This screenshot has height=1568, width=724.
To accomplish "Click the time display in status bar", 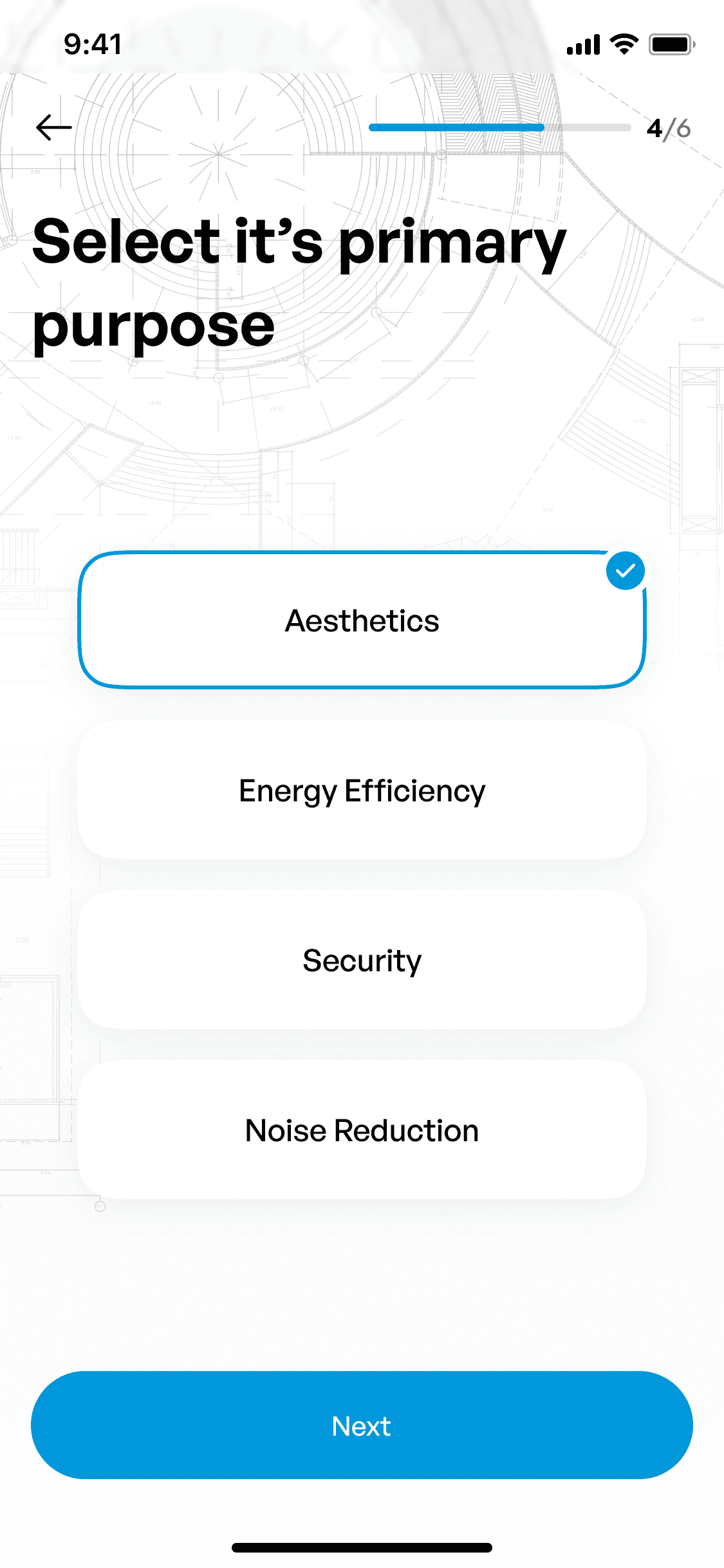I will [90, 44].
